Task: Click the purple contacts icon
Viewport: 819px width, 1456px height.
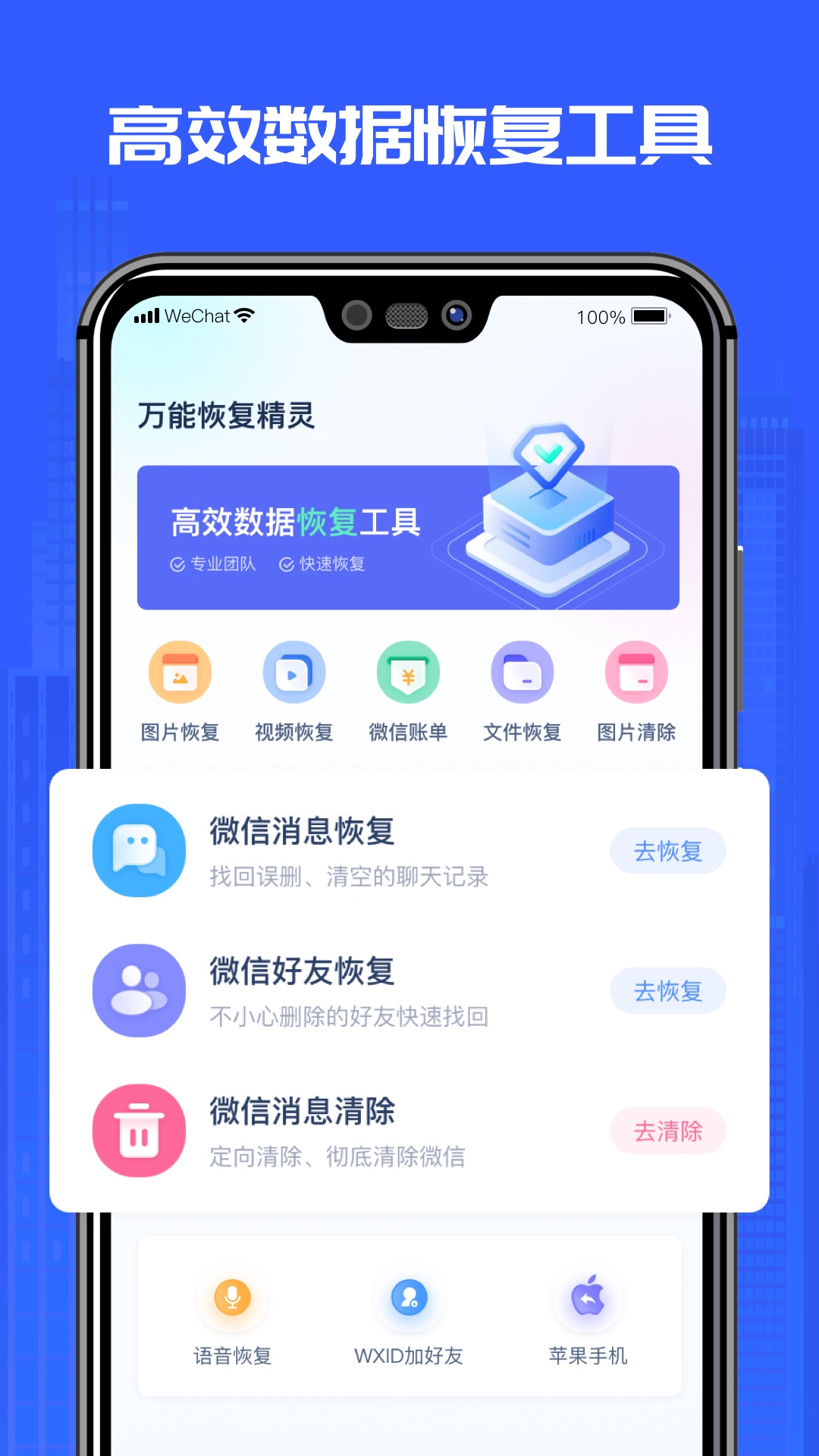Action: point(139,990)
